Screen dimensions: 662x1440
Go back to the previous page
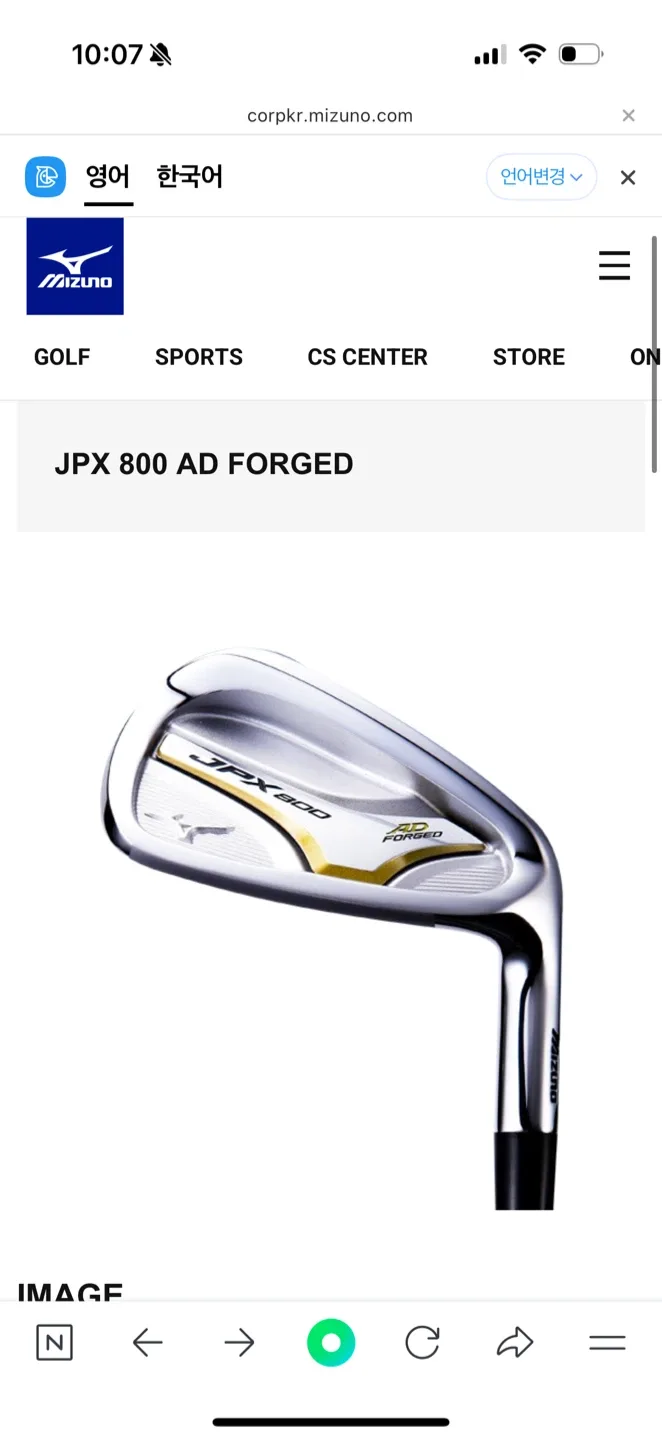pos(147,1343)
